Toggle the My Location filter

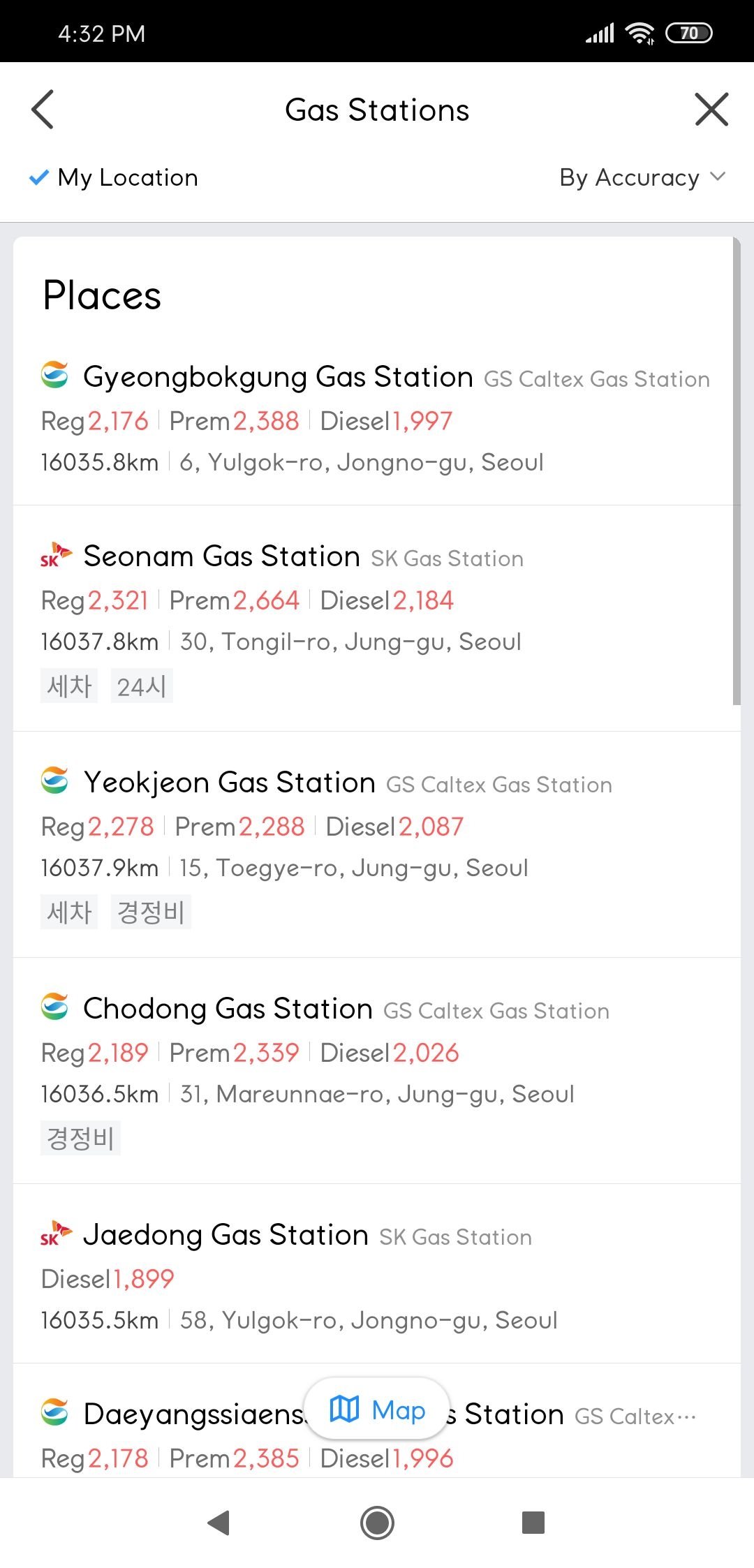click(x=114, y=177)
